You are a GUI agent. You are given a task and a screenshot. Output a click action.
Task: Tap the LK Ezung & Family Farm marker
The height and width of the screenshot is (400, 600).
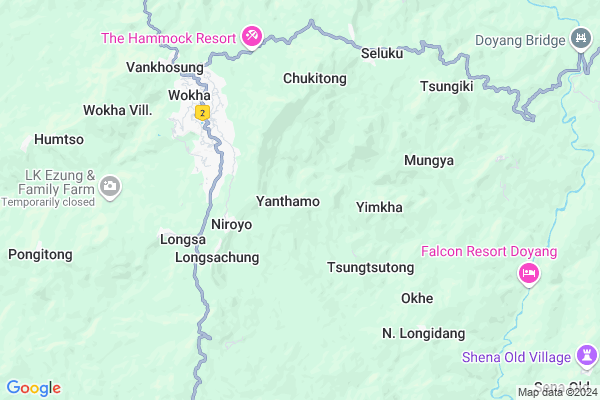point(110,185)
